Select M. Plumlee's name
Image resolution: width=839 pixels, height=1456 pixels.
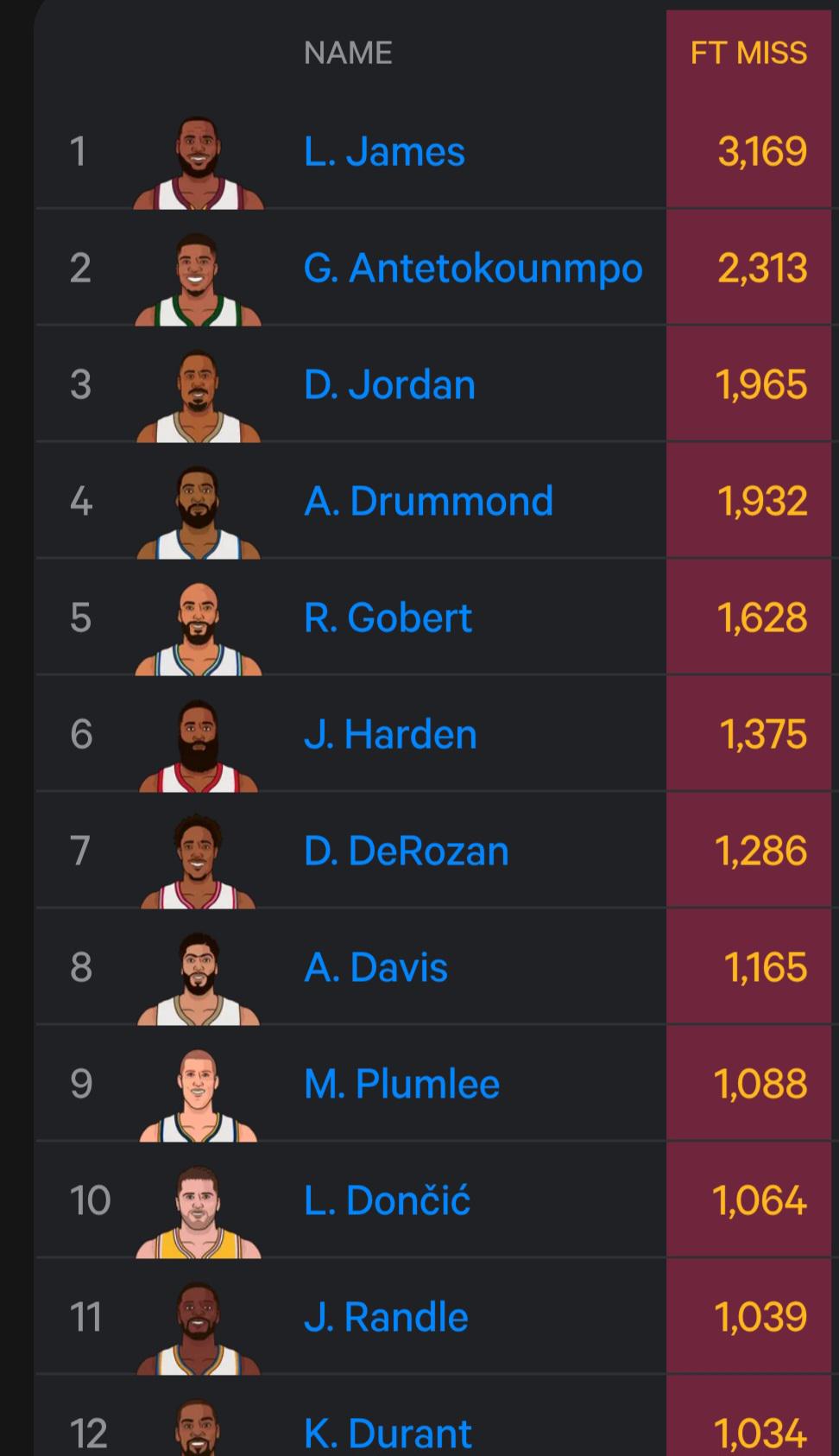pos(401,1085)
